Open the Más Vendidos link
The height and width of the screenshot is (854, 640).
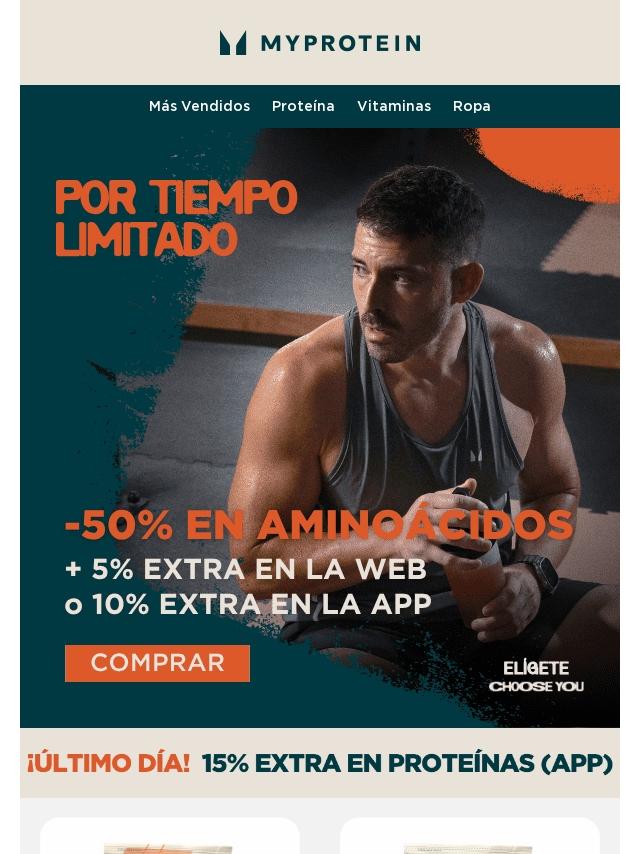point(199,106)
